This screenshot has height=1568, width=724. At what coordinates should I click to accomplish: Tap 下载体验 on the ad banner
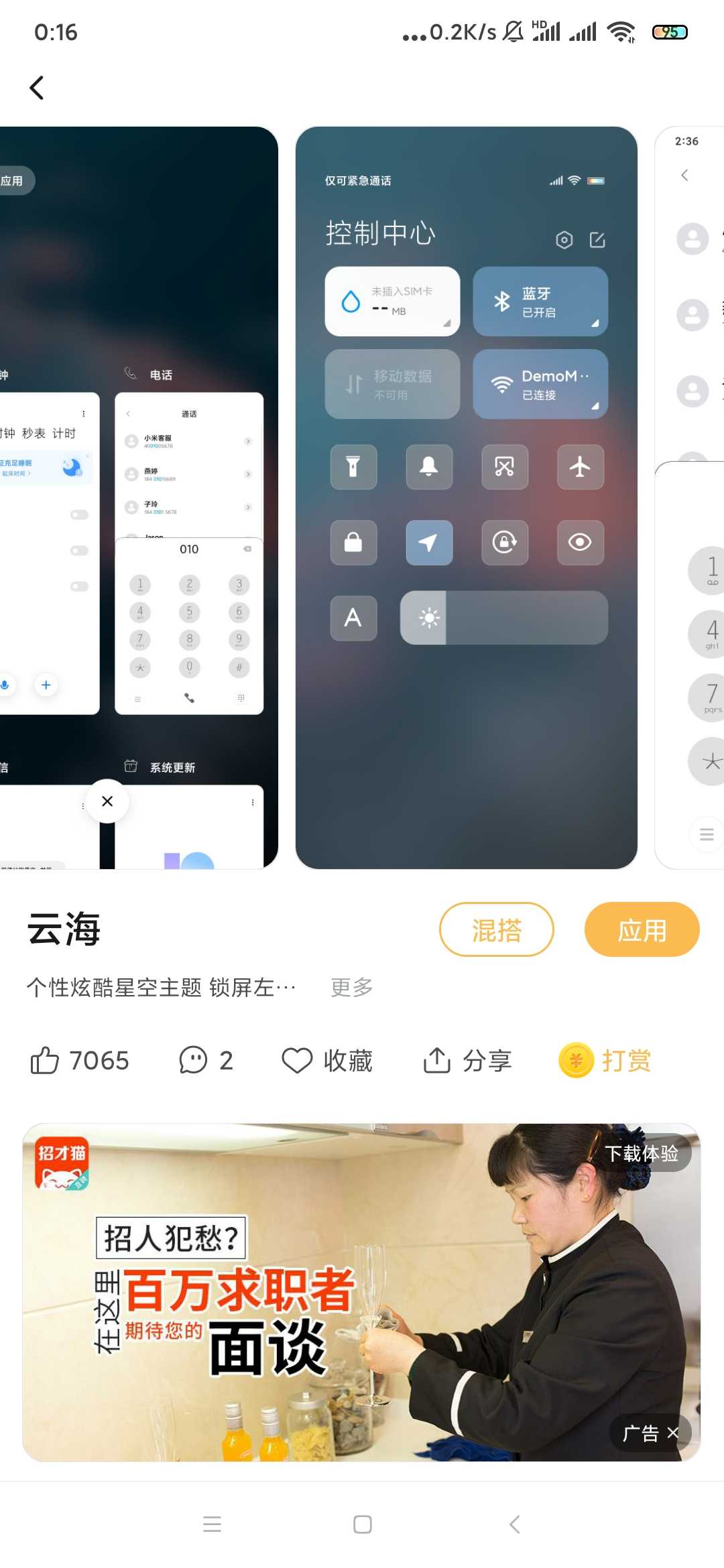641,1153
